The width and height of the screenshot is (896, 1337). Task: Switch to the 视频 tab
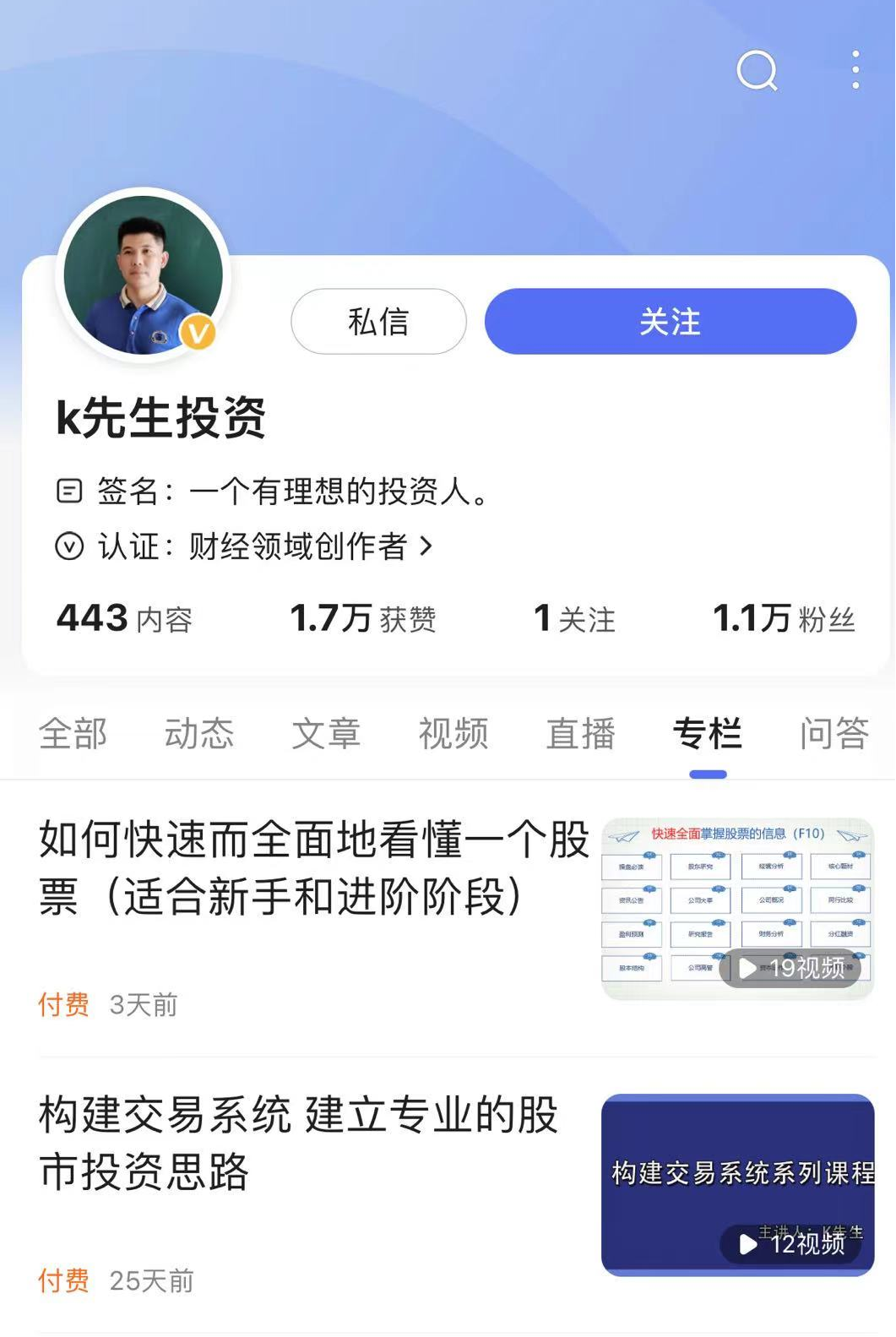point(453,733)
